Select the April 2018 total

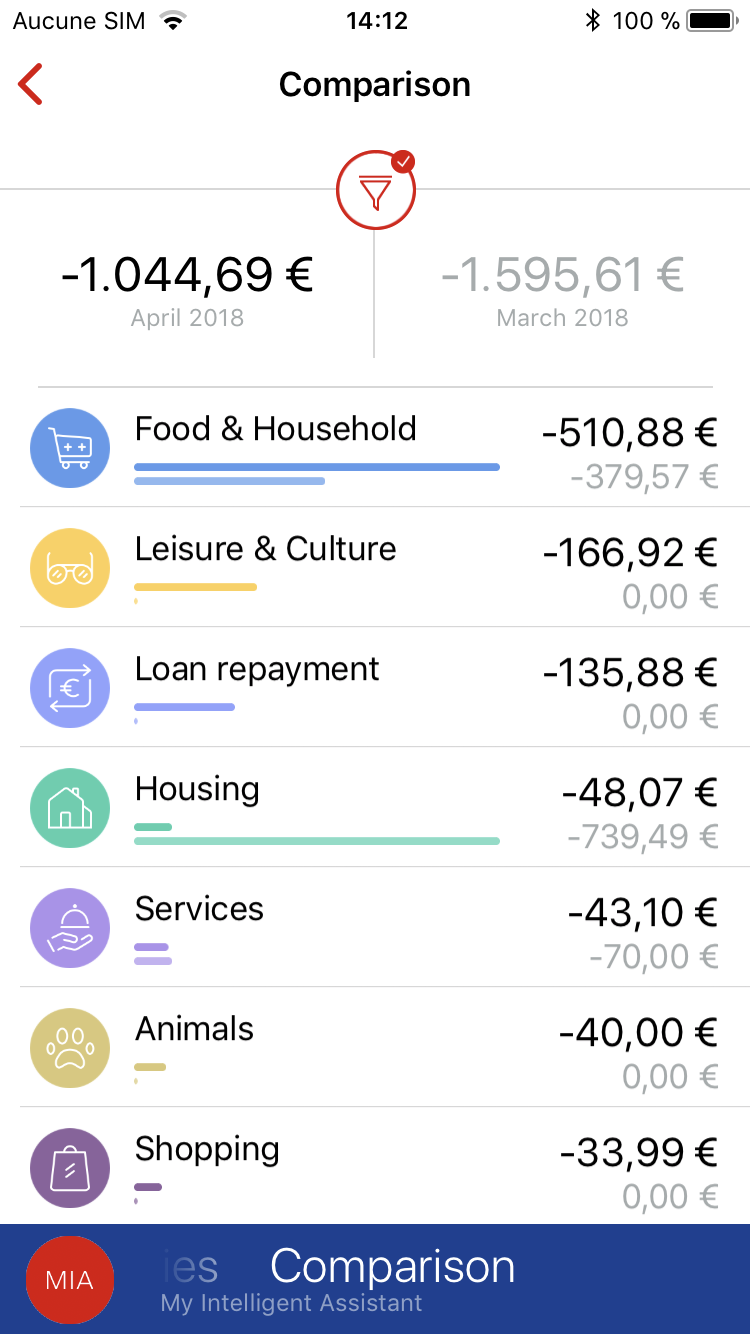(187, 290)
